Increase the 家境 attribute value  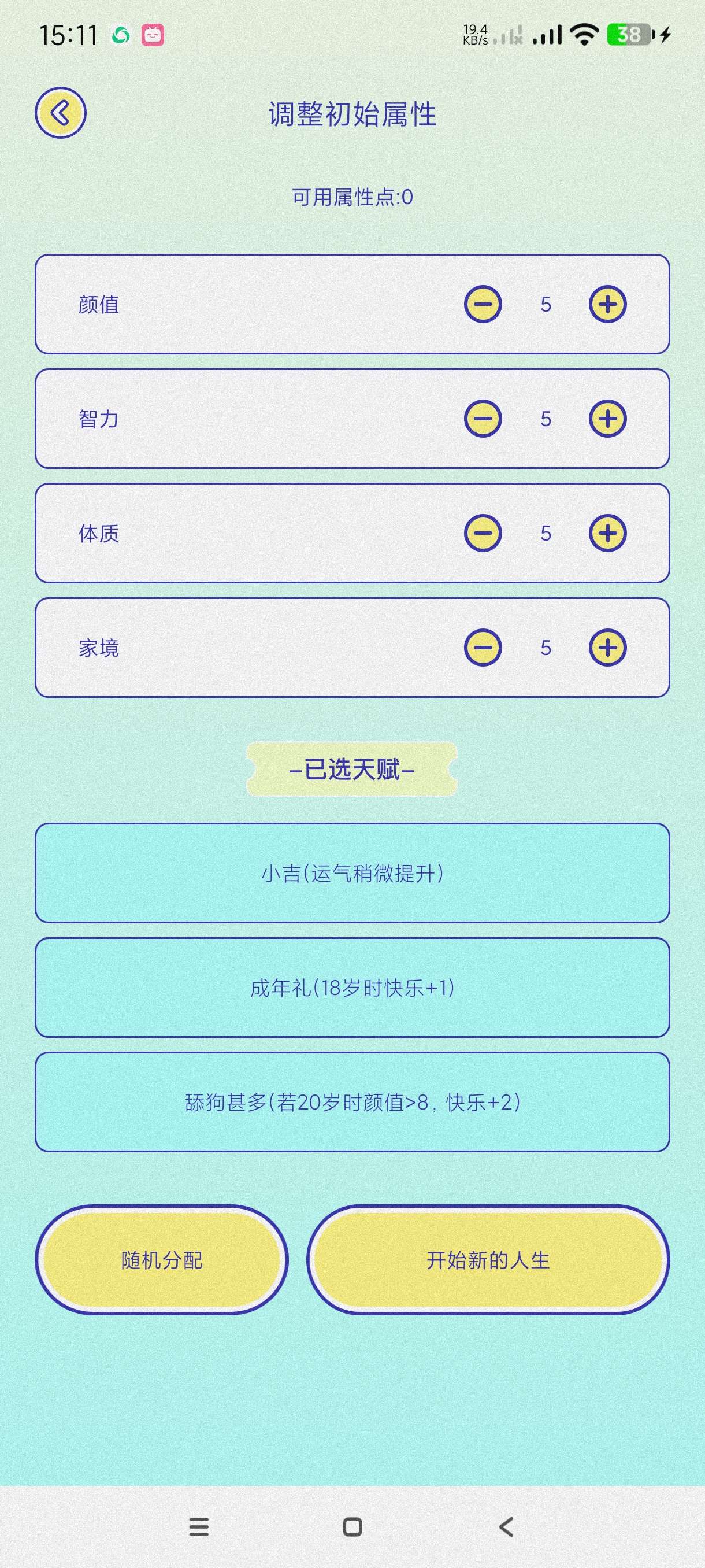(608, 647)
